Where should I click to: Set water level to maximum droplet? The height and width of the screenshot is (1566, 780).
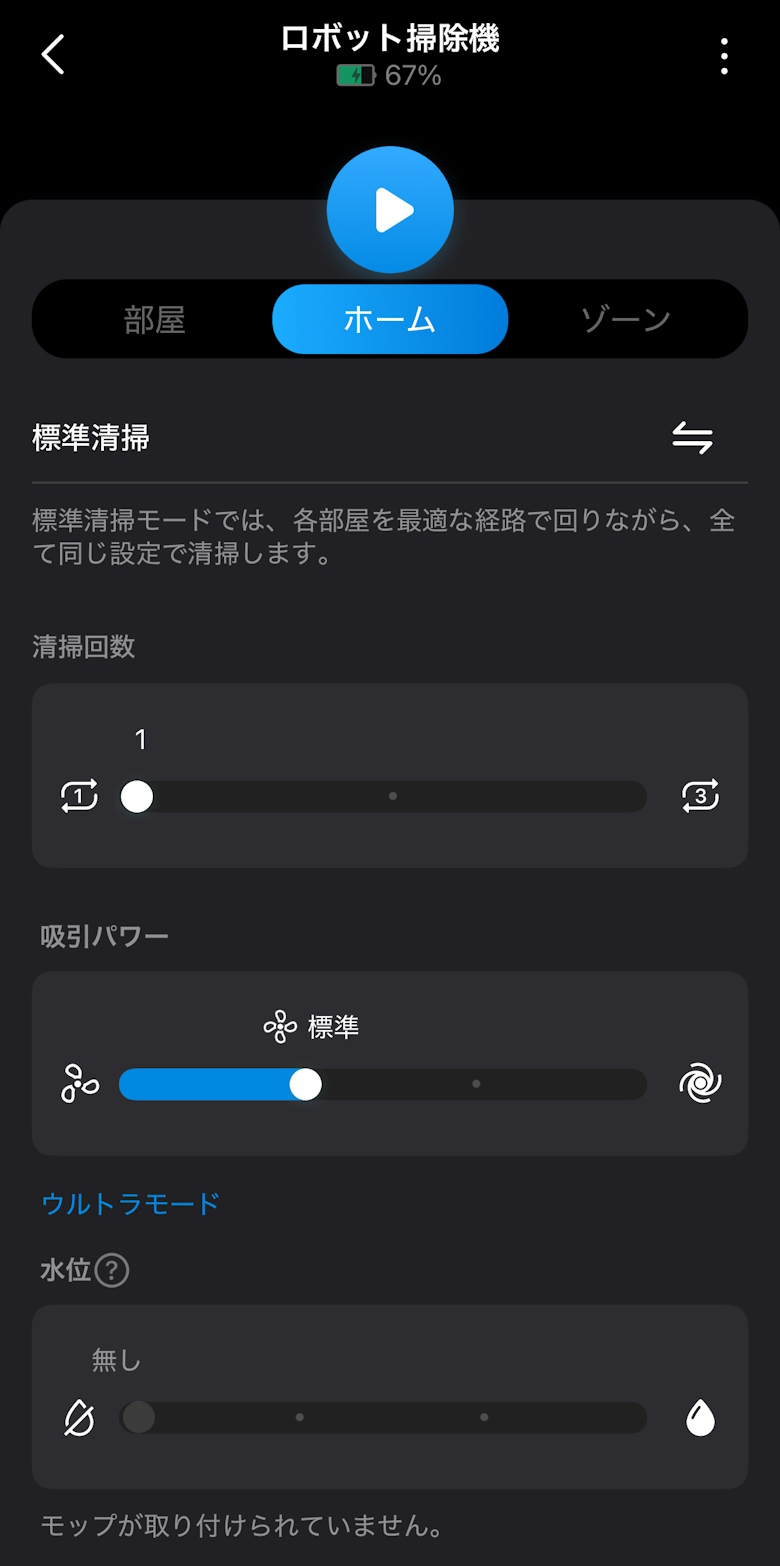(x=700, y=1417)
